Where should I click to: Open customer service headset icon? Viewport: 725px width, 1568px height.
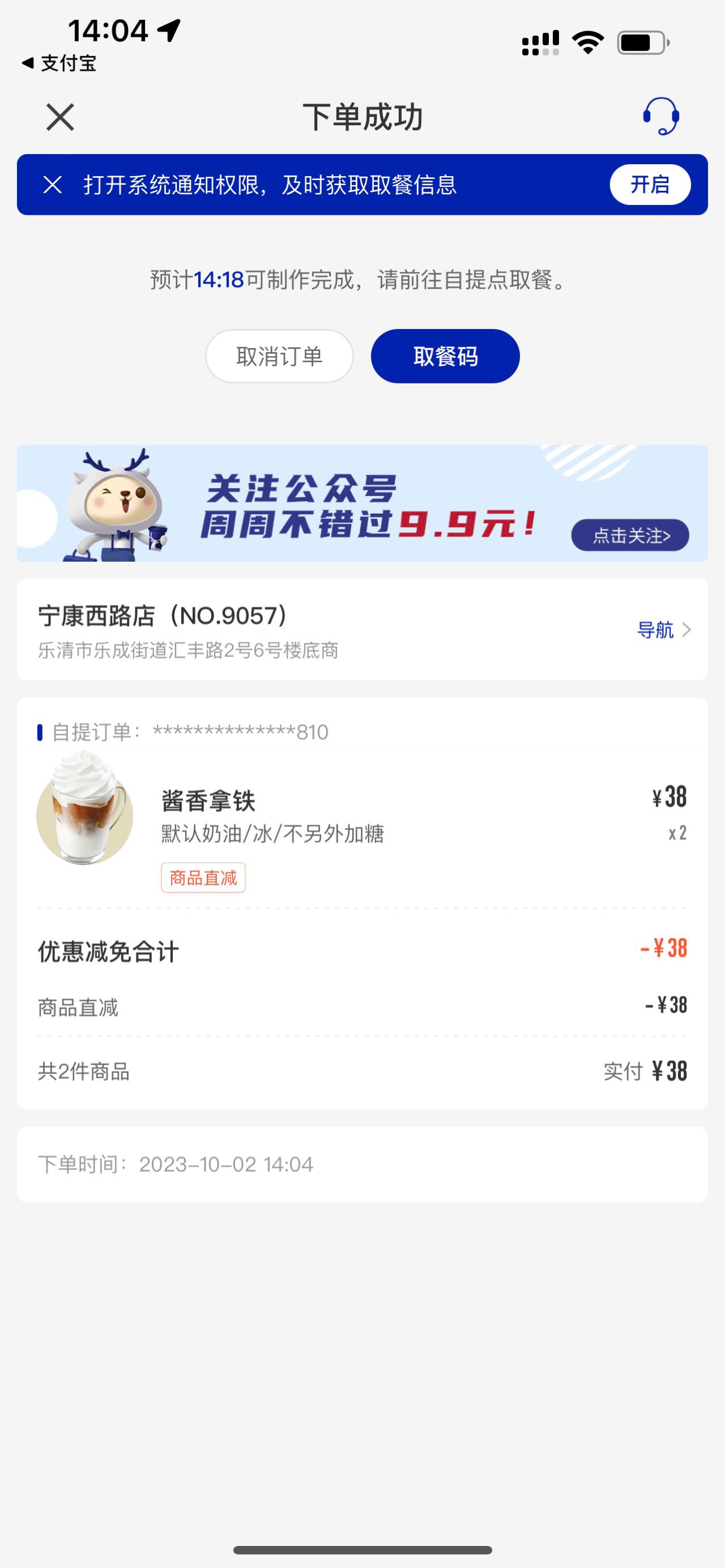661,116
